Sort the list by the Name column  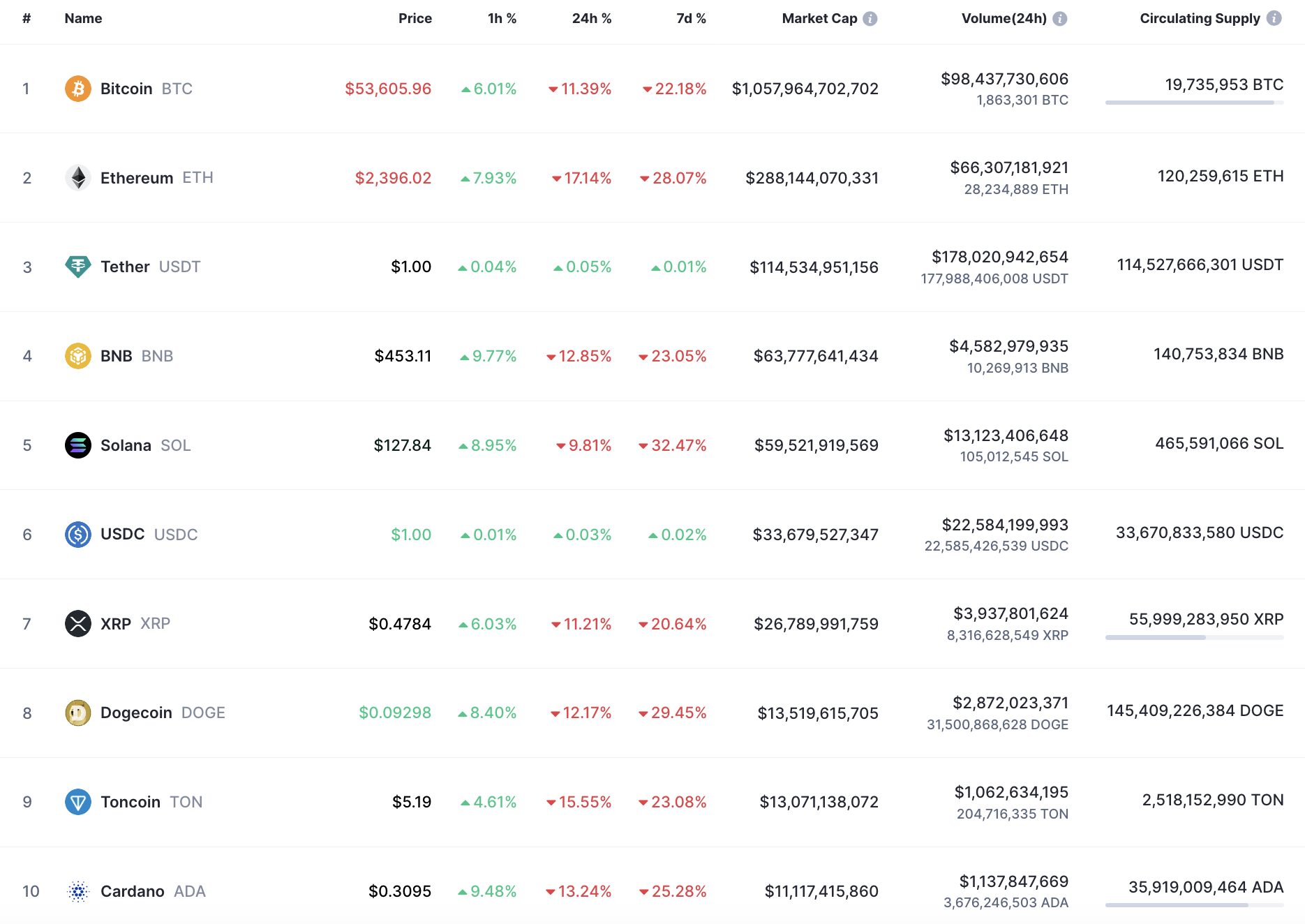tap(83, 19)
